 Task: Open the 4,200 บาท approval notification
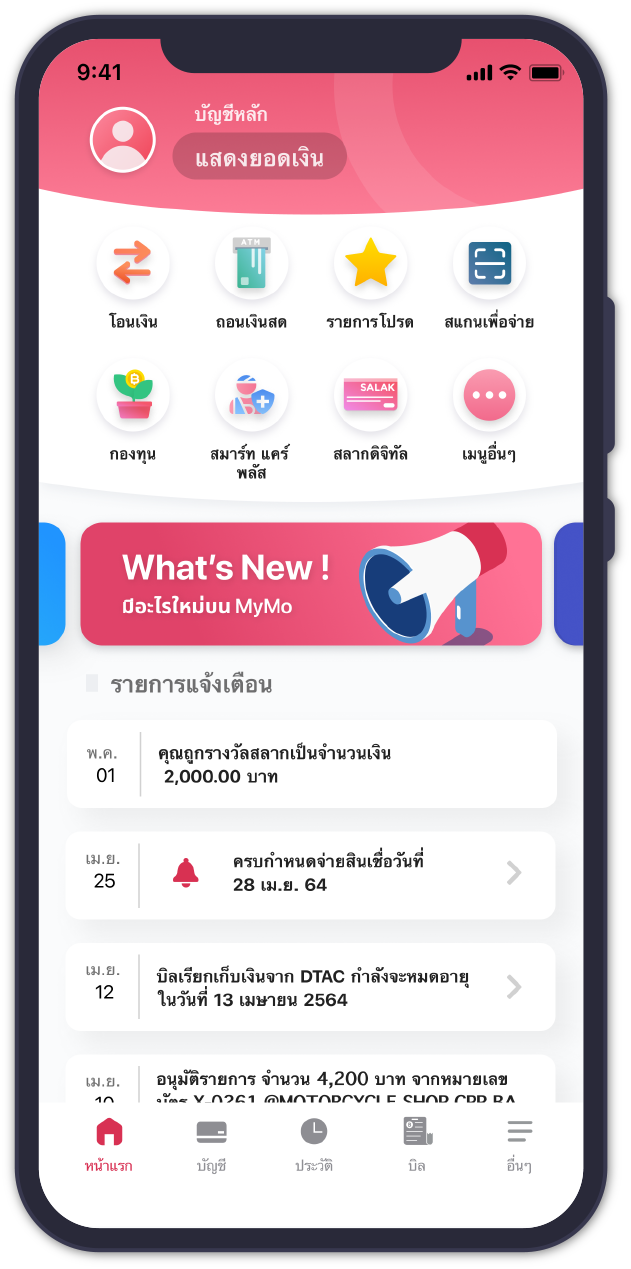(311, 1082)
